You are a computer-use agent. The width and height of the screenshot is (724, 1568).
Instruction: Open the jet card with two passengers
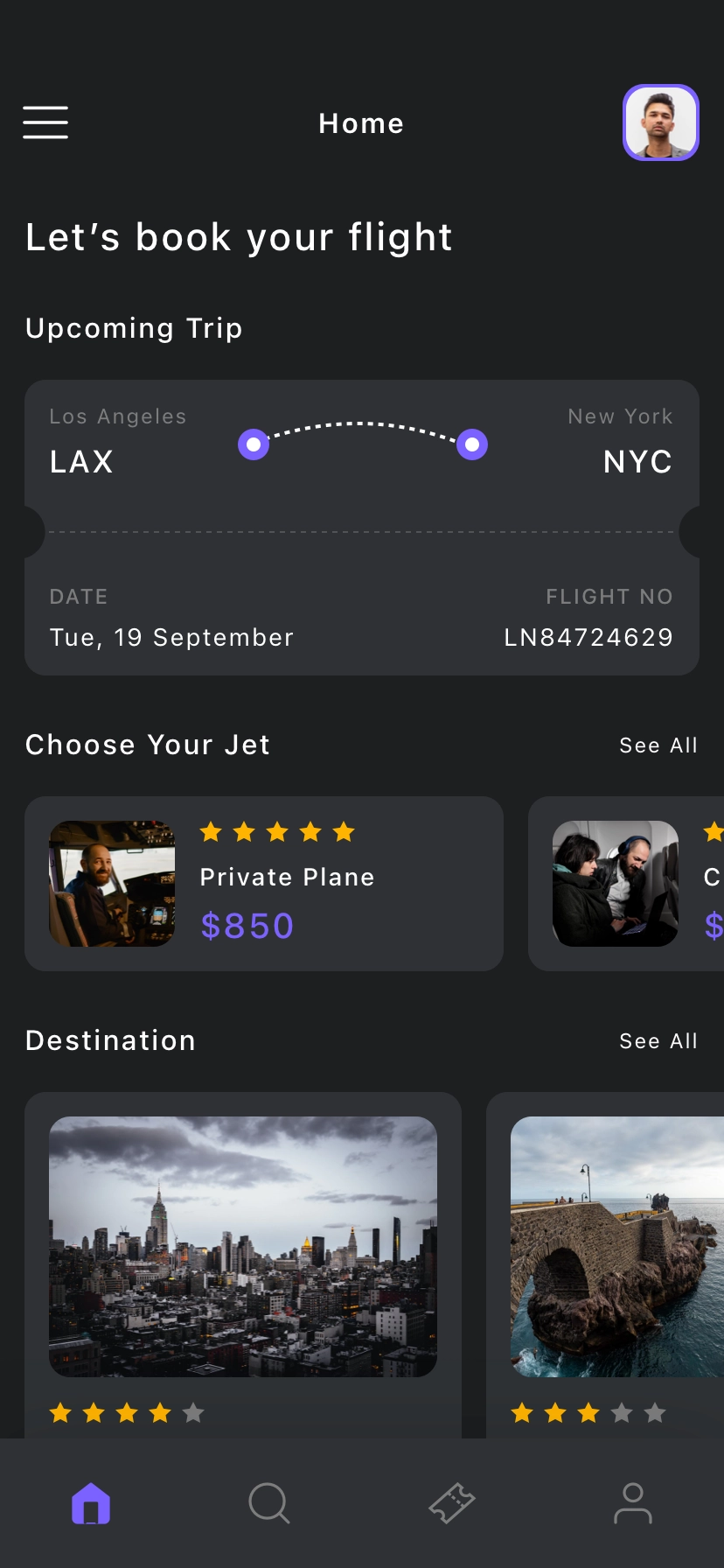(x=626, y=884)
